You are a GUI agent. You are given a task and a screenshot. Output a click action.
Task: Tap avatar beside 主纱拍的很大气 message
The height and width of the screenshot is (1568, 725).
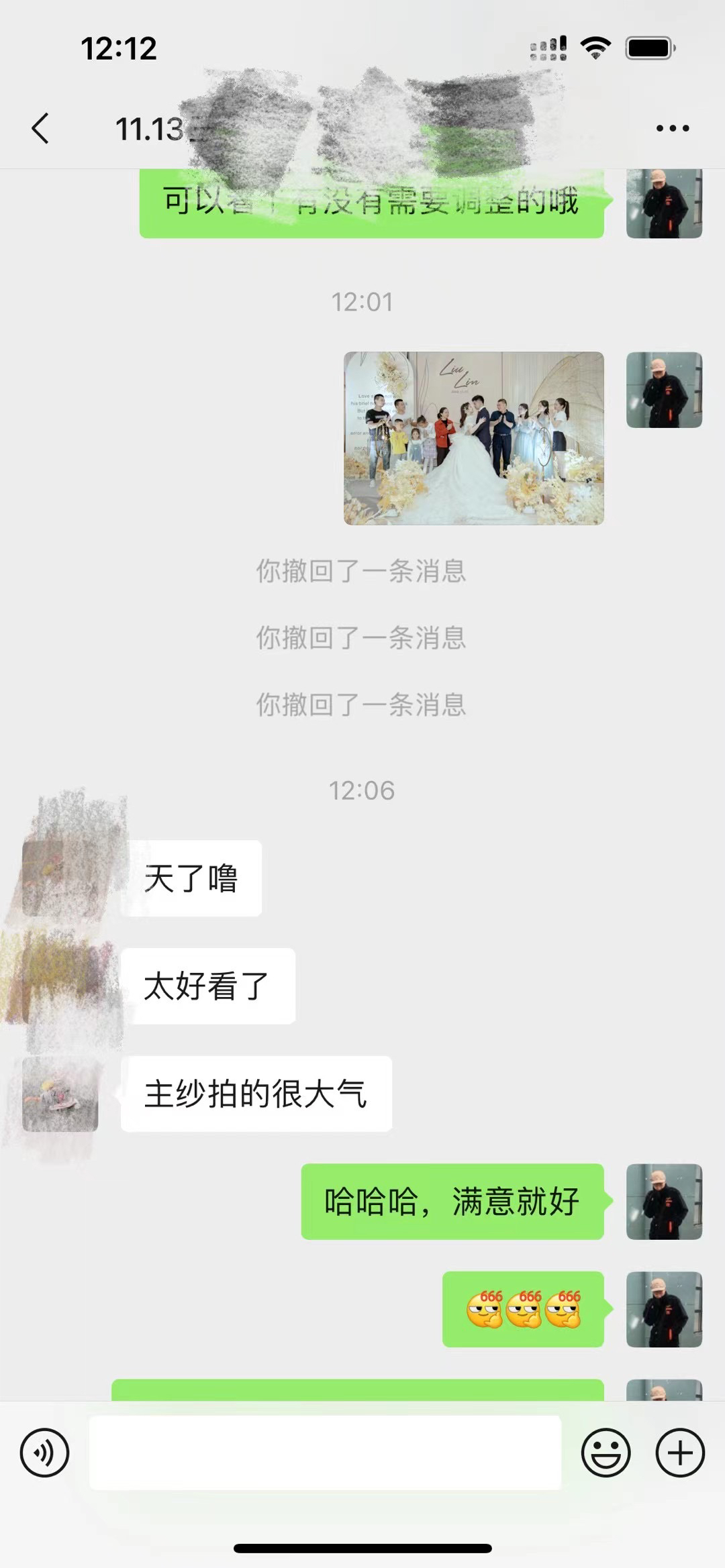pos(60,1094)
